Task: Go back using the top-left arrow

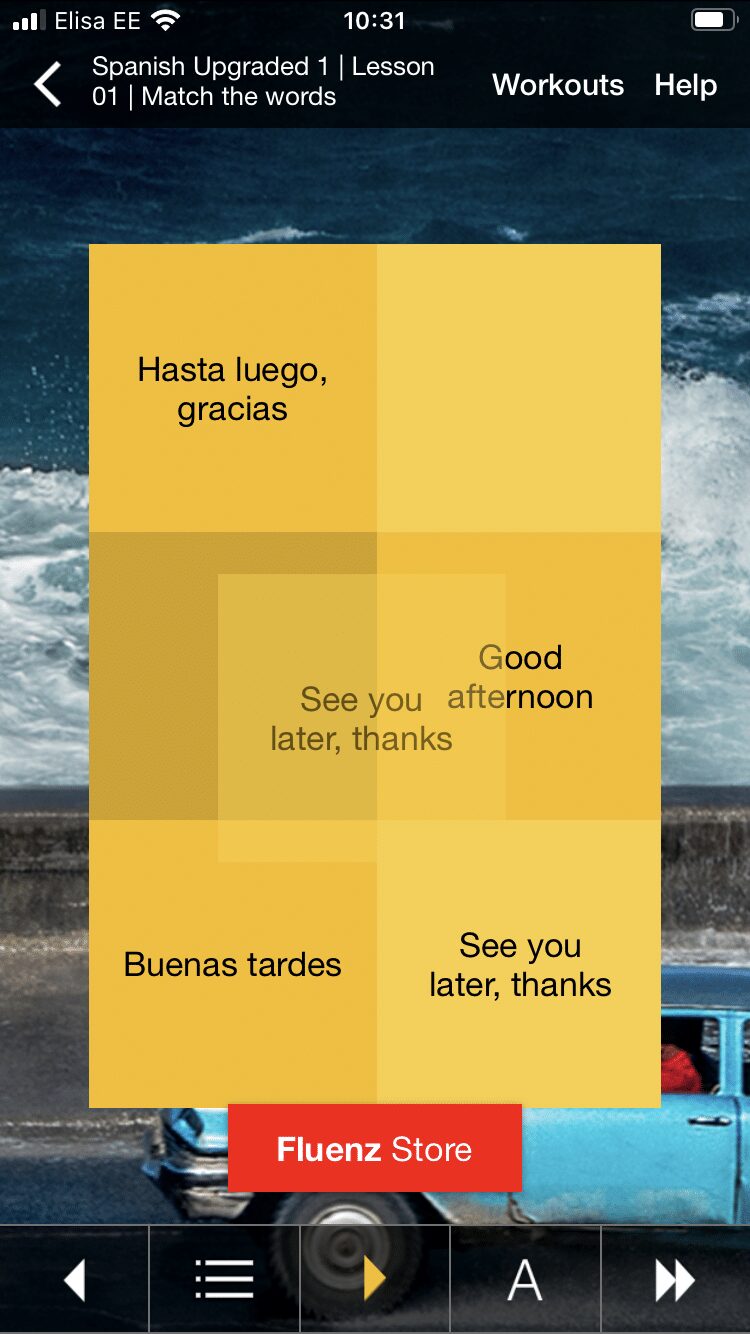Action: point(48,84)
